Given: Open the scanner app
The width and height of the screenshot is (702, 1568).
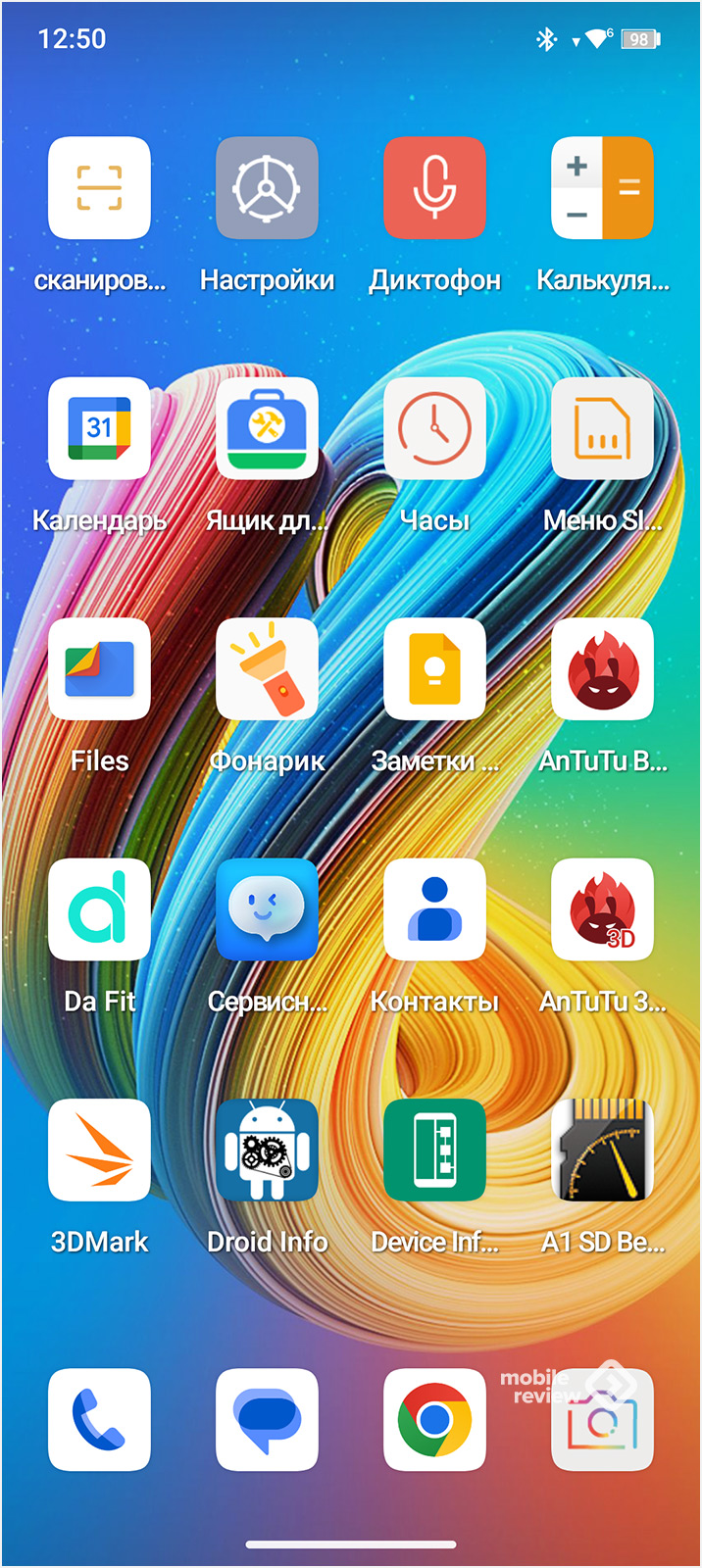Looking at the screenshot, I should pos(99,188).
